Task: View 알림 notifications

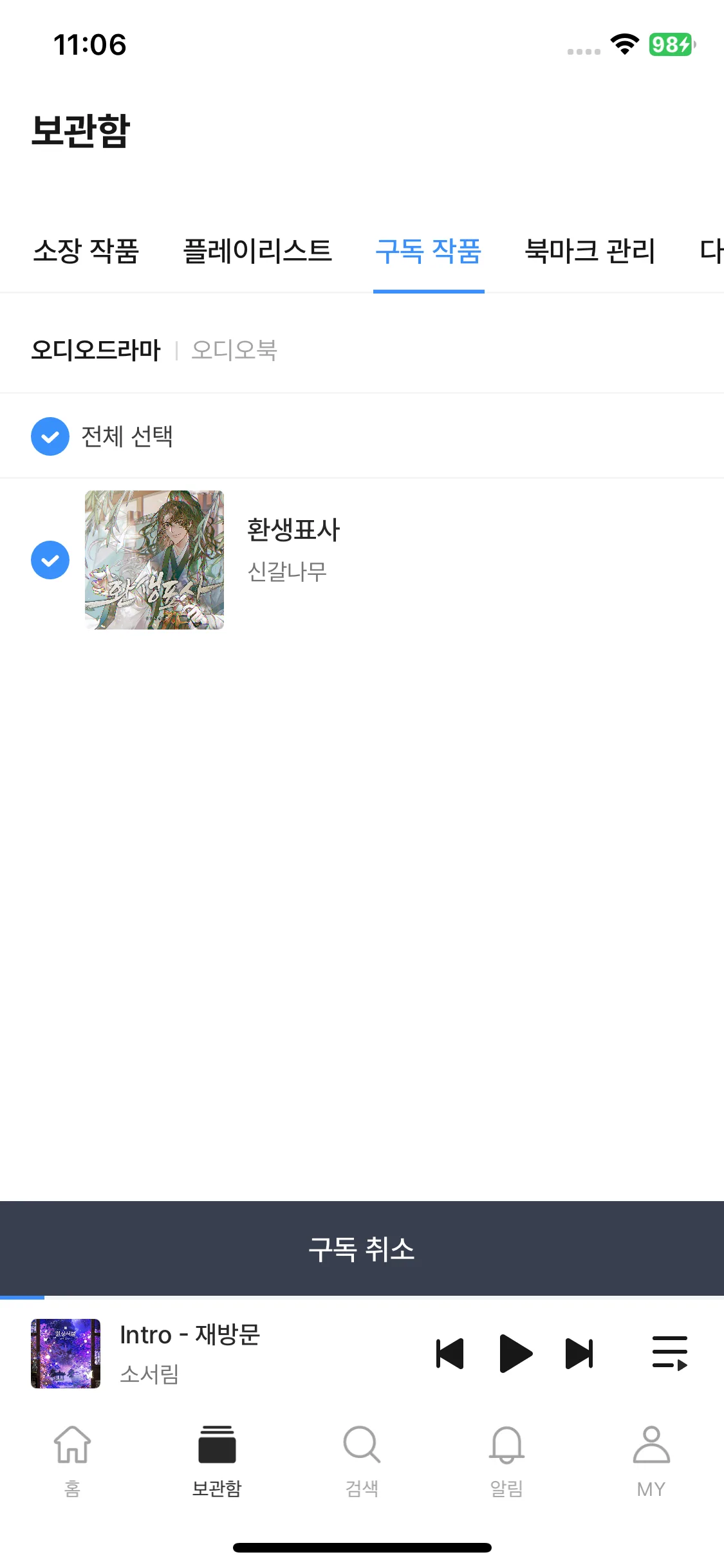Action: tap(506, 1458)
